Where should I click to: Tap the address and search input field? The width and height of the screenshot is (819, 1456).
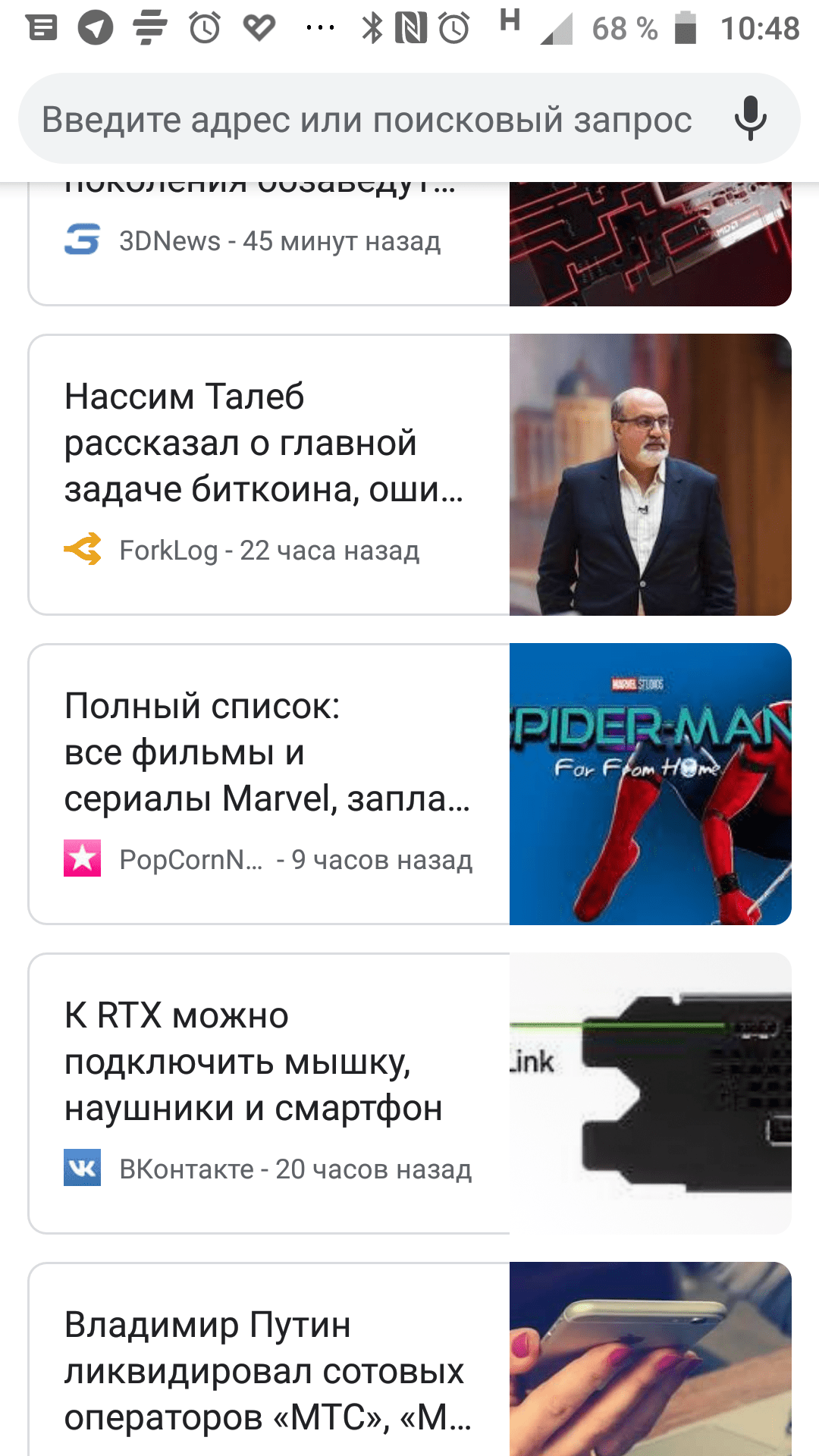366,120
